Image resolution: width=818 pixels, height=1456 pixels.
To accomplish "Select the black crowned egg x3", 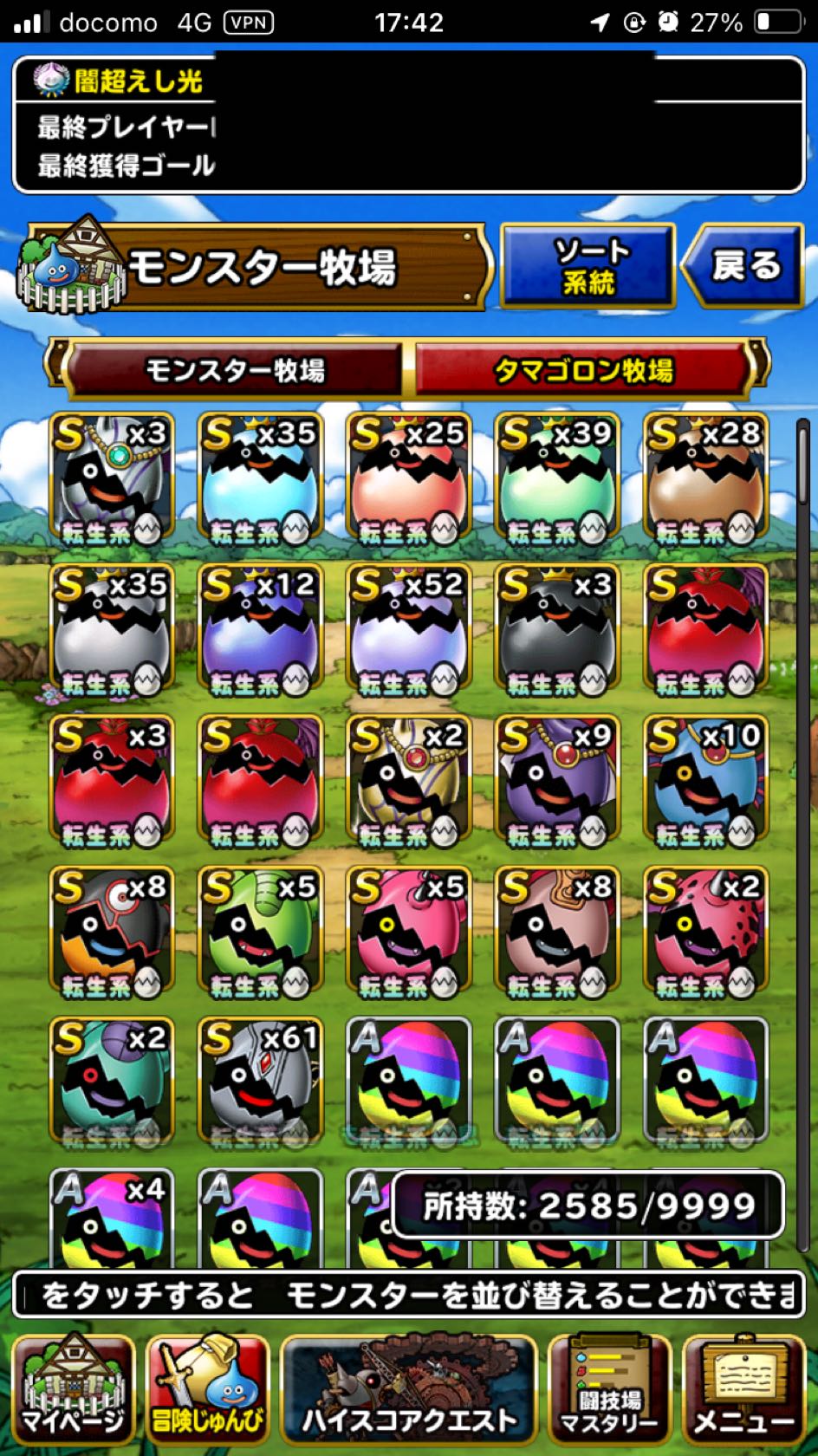I will click(x=557, y=630).
